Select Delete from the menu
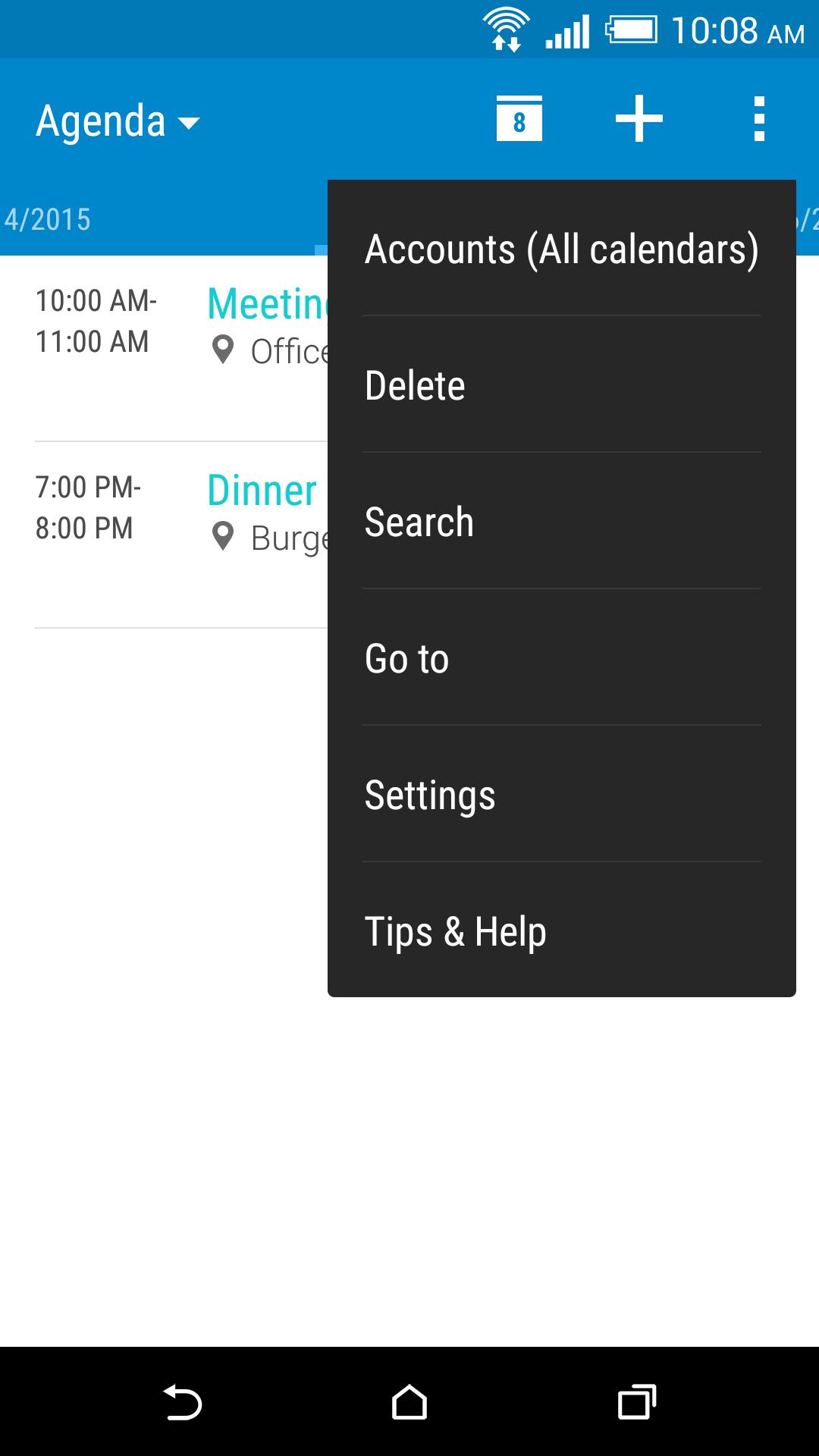Image resolution: width=819 pixels, height=1456 pixels. (561, 384)
